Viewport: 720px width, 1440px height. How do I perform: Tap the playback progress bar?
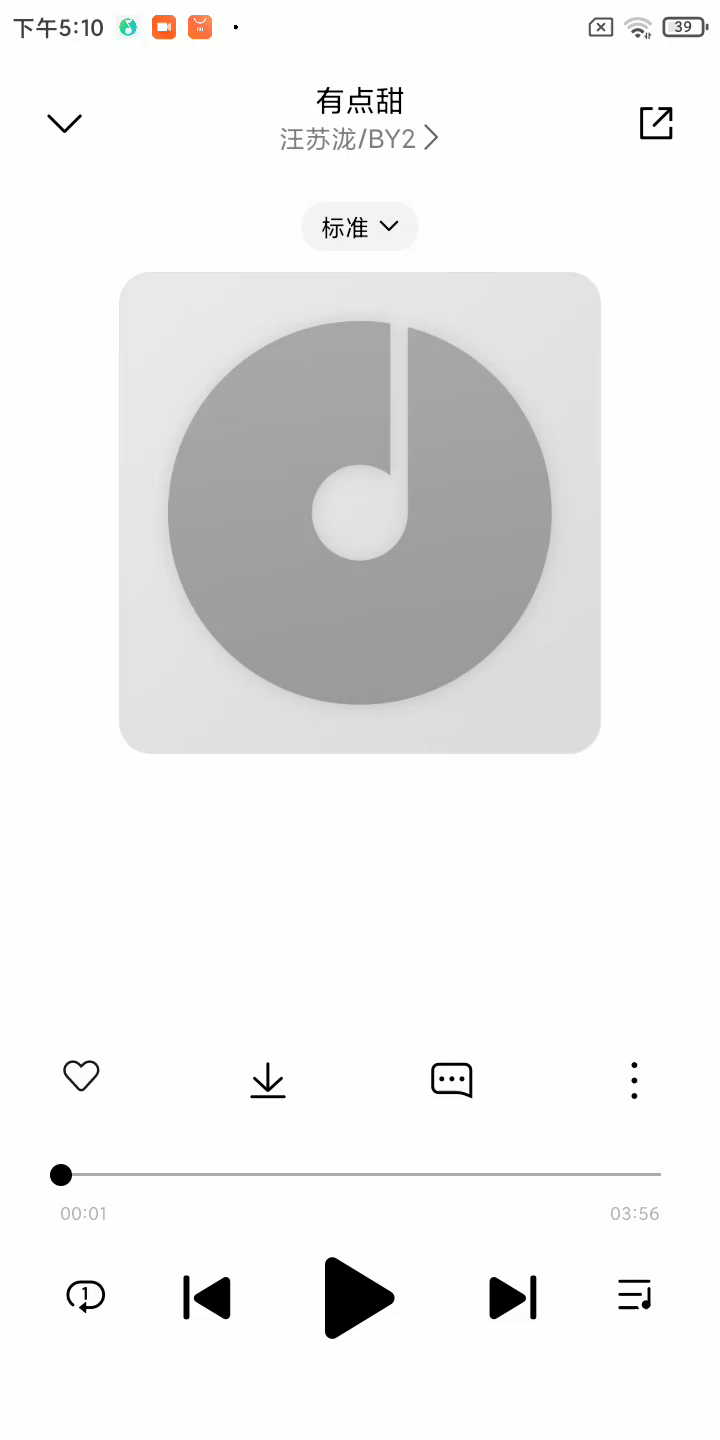click(x=360, y=1174)
